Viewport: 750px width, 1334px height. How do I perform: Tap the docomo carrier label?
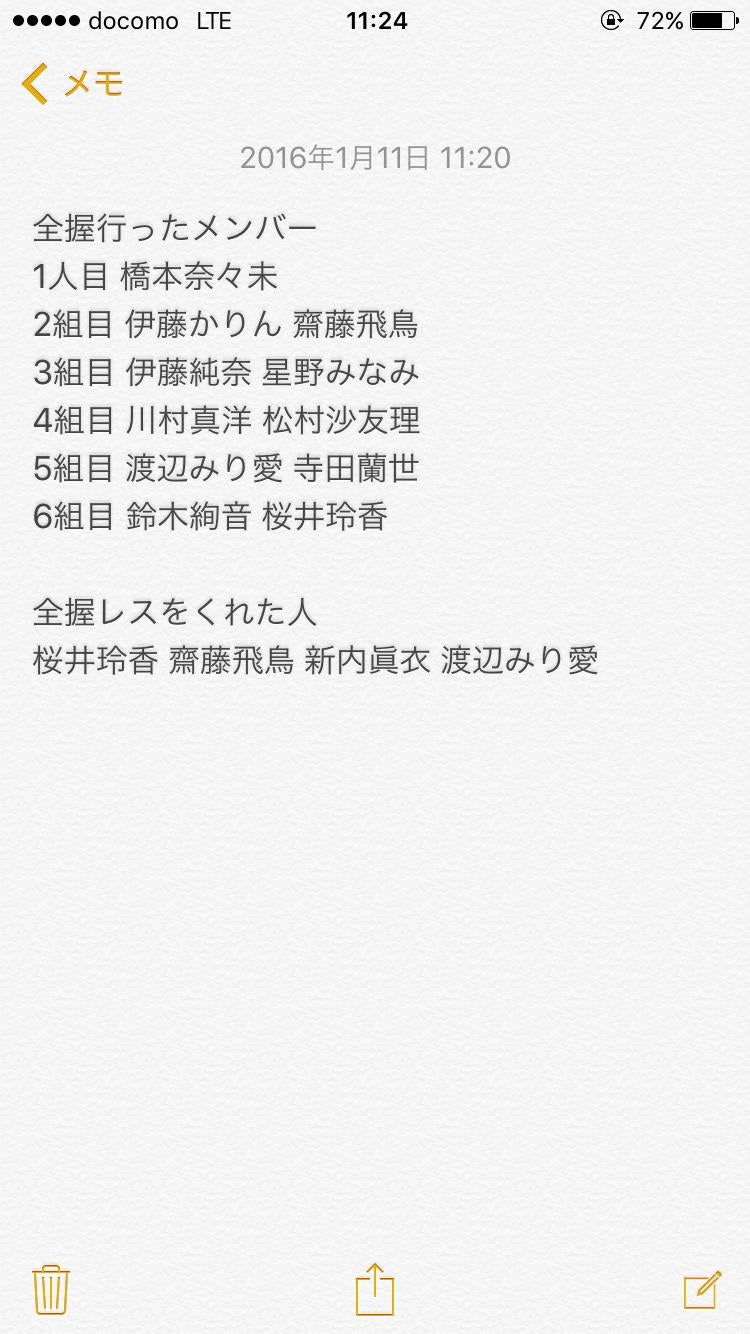tap(133, 19)
